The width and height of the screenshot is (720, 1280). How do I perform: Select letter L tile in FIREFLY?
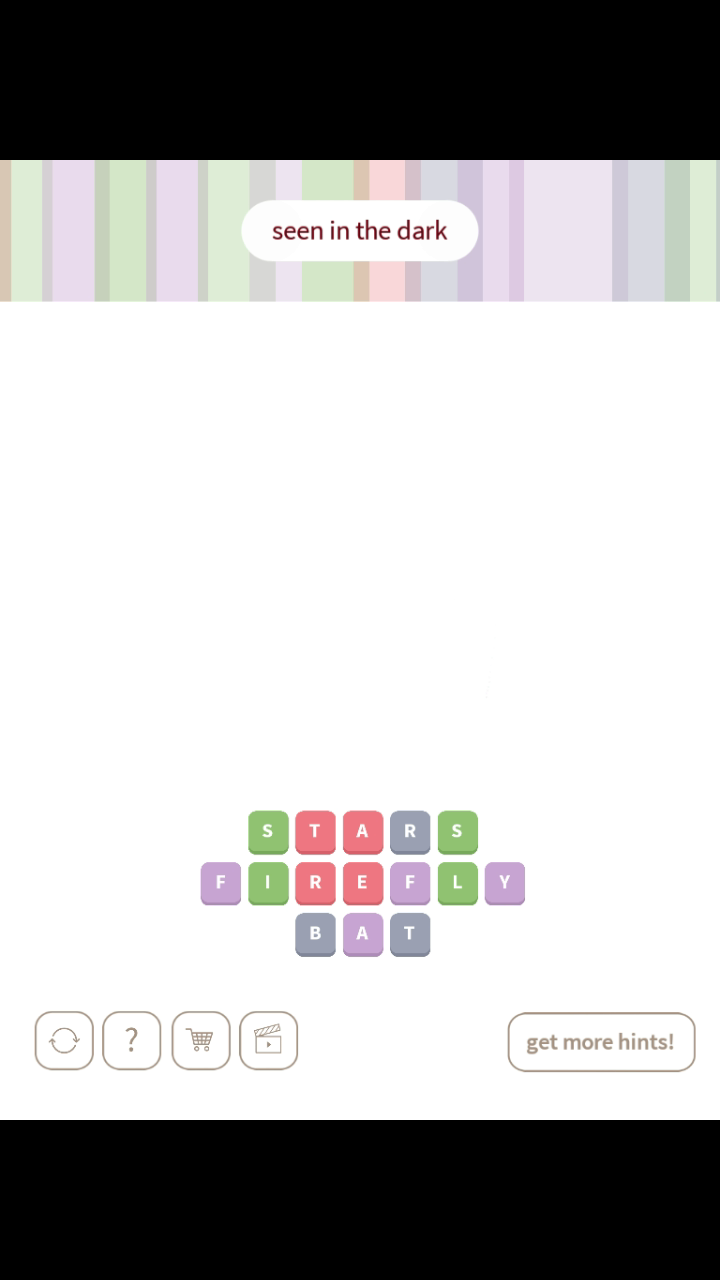(457, 882)
